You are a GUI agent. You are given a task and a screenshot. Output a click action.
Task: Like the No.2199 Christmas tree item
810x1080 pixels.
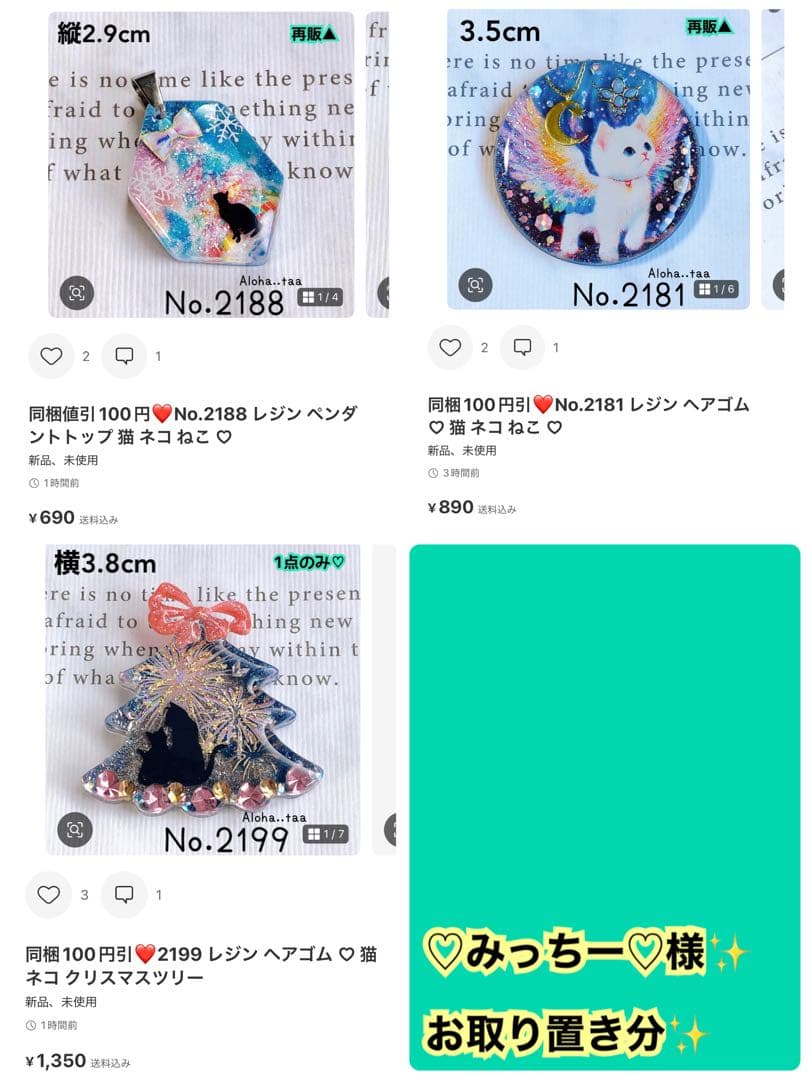click(x=51, y=896)
